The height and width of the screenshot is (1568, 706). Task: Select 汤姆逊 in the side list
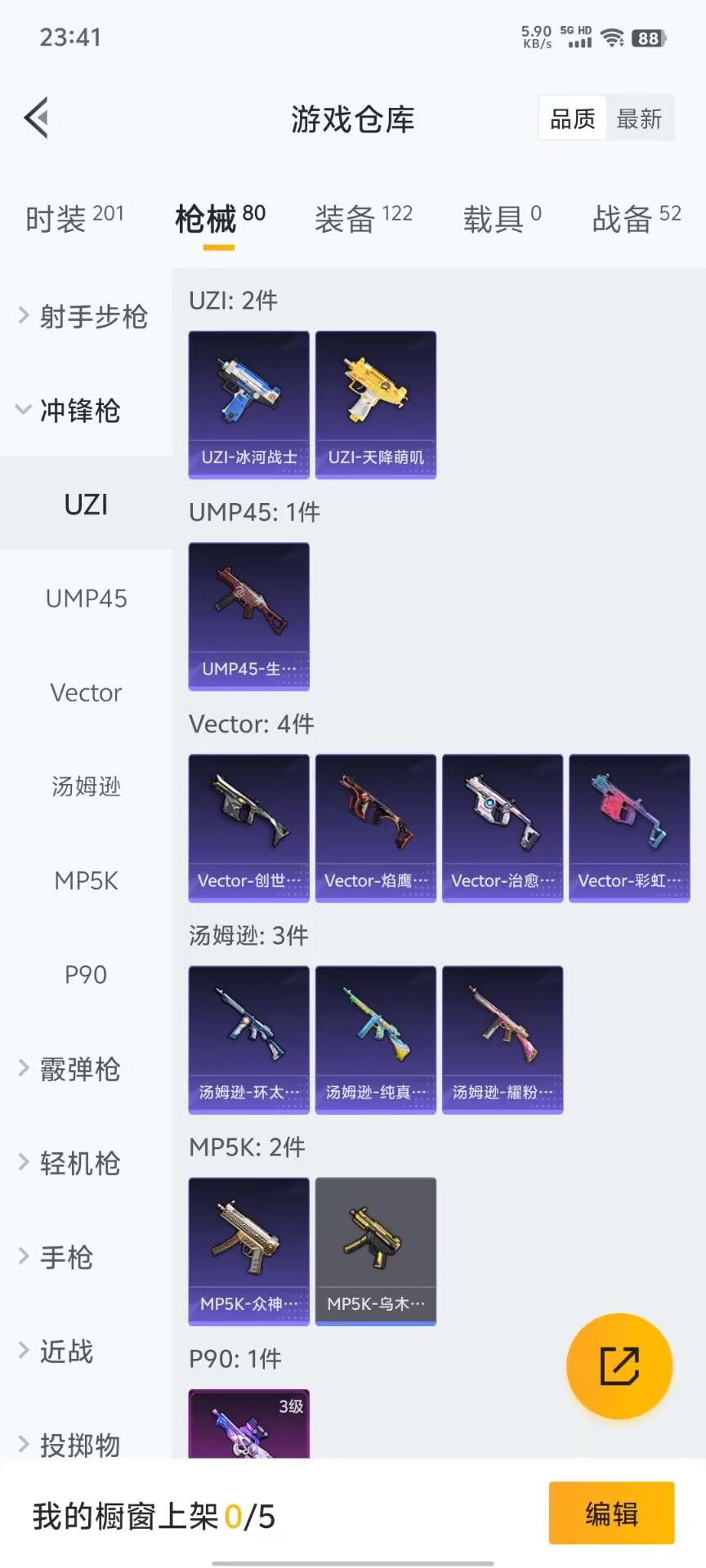[x=86, y=786]
